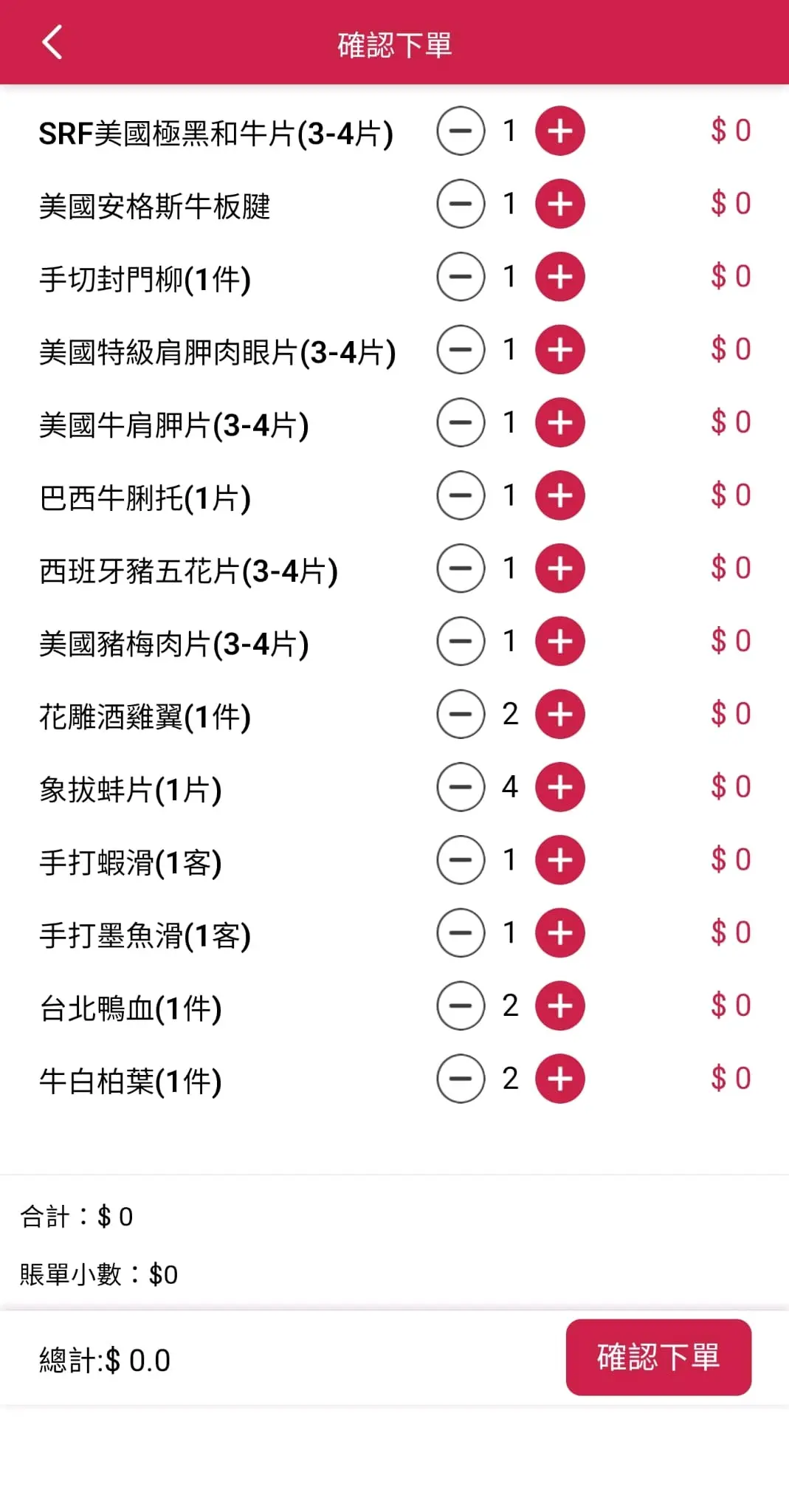The height and width of the screenshot is (1512, 789).
Task: Reduce quantity of 美國豬梅肉片
Action: (x=461, y=641)
